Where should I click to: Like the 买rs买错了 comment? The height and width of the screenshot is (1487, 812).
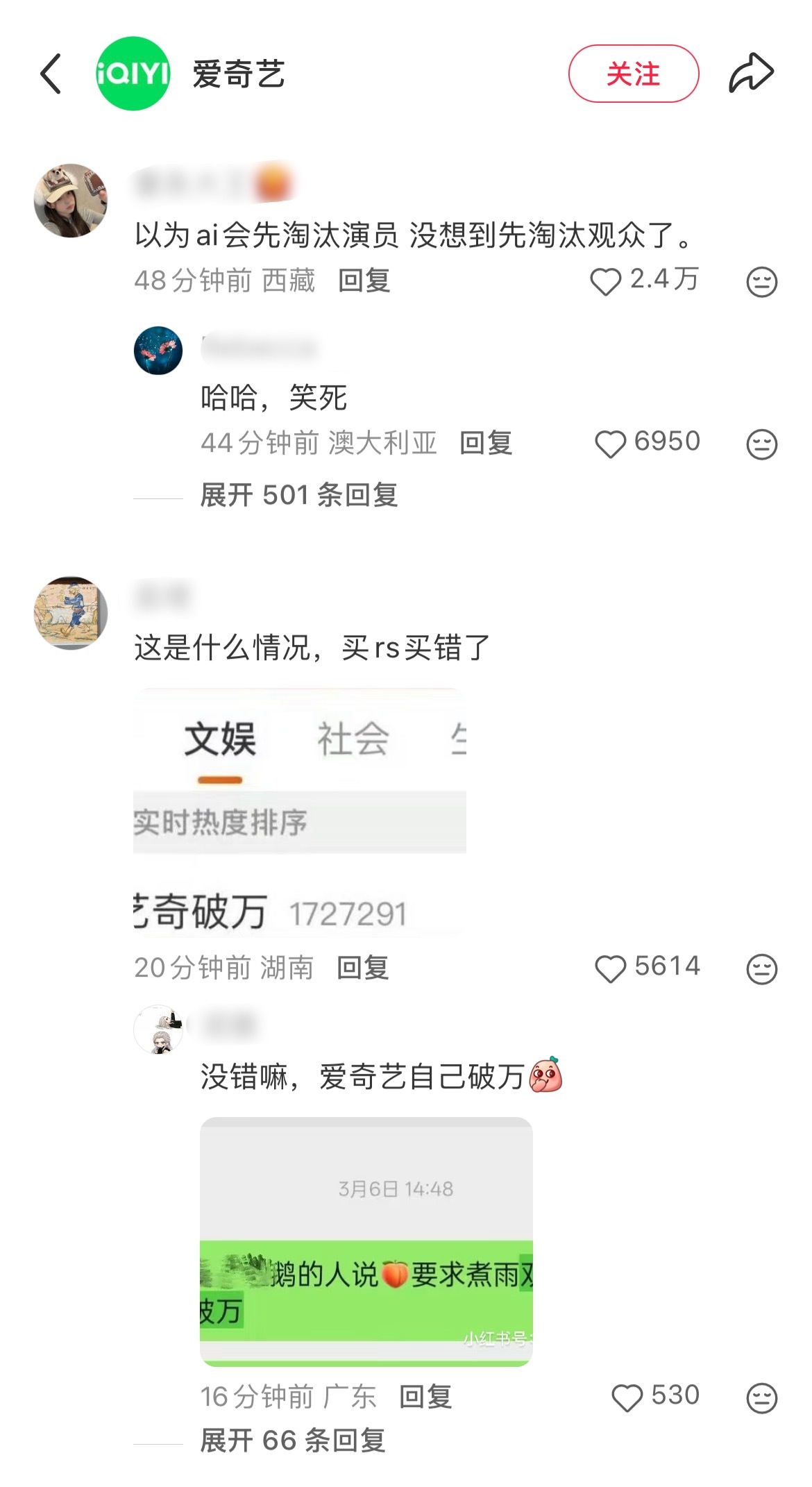point(614,966)
